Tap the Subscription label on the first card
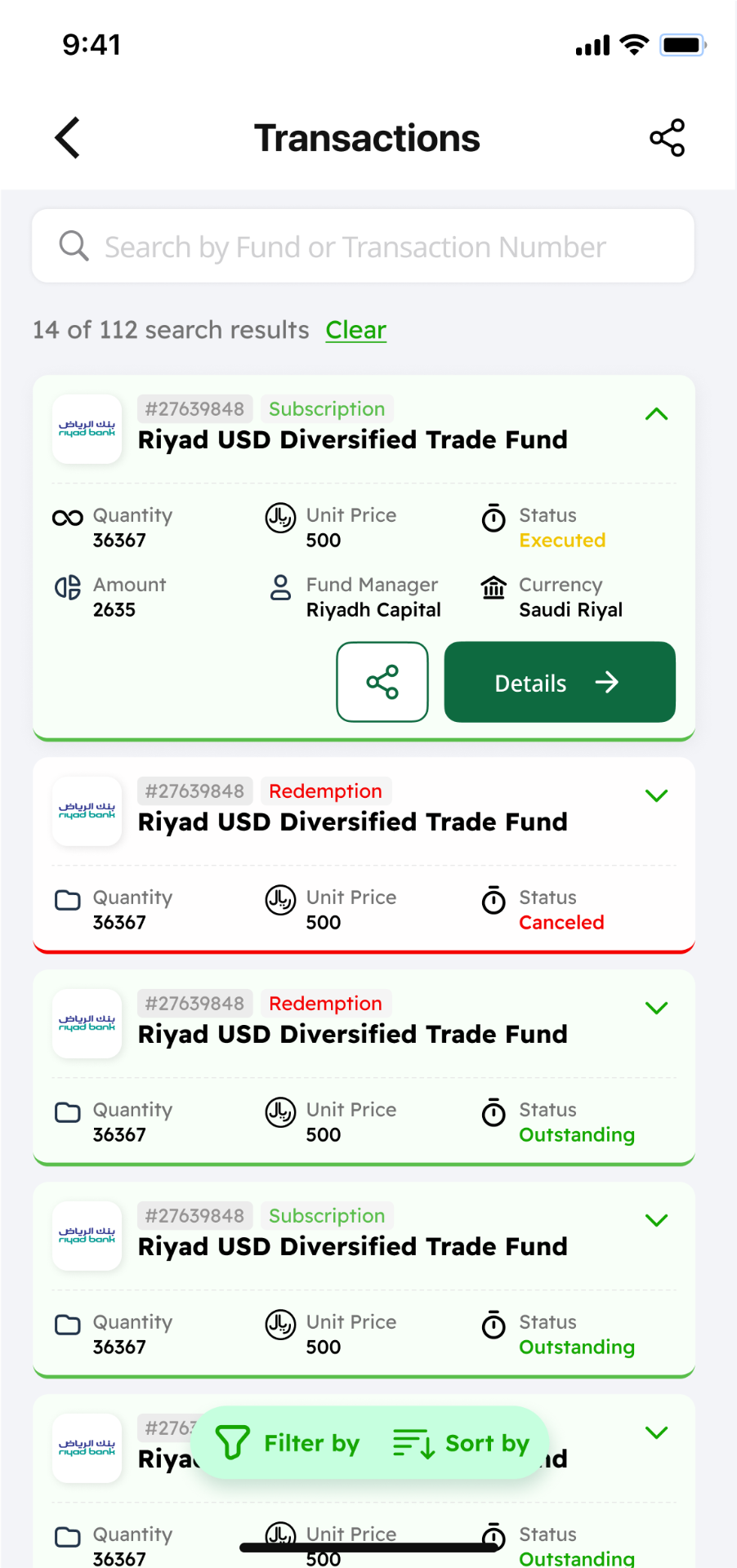Viewport: 737px width, 1568px height. (326, 408)
